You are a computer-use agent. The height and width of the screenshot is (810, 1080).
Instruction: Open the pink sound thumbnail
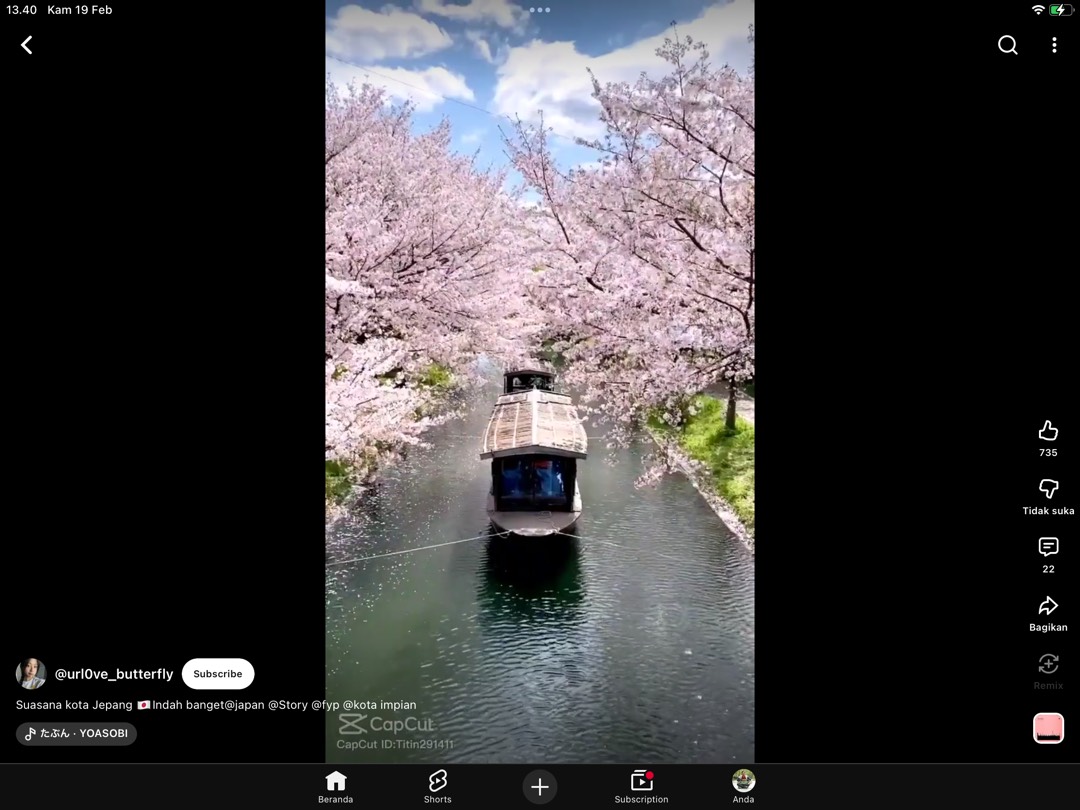[x=1048, y=728]
